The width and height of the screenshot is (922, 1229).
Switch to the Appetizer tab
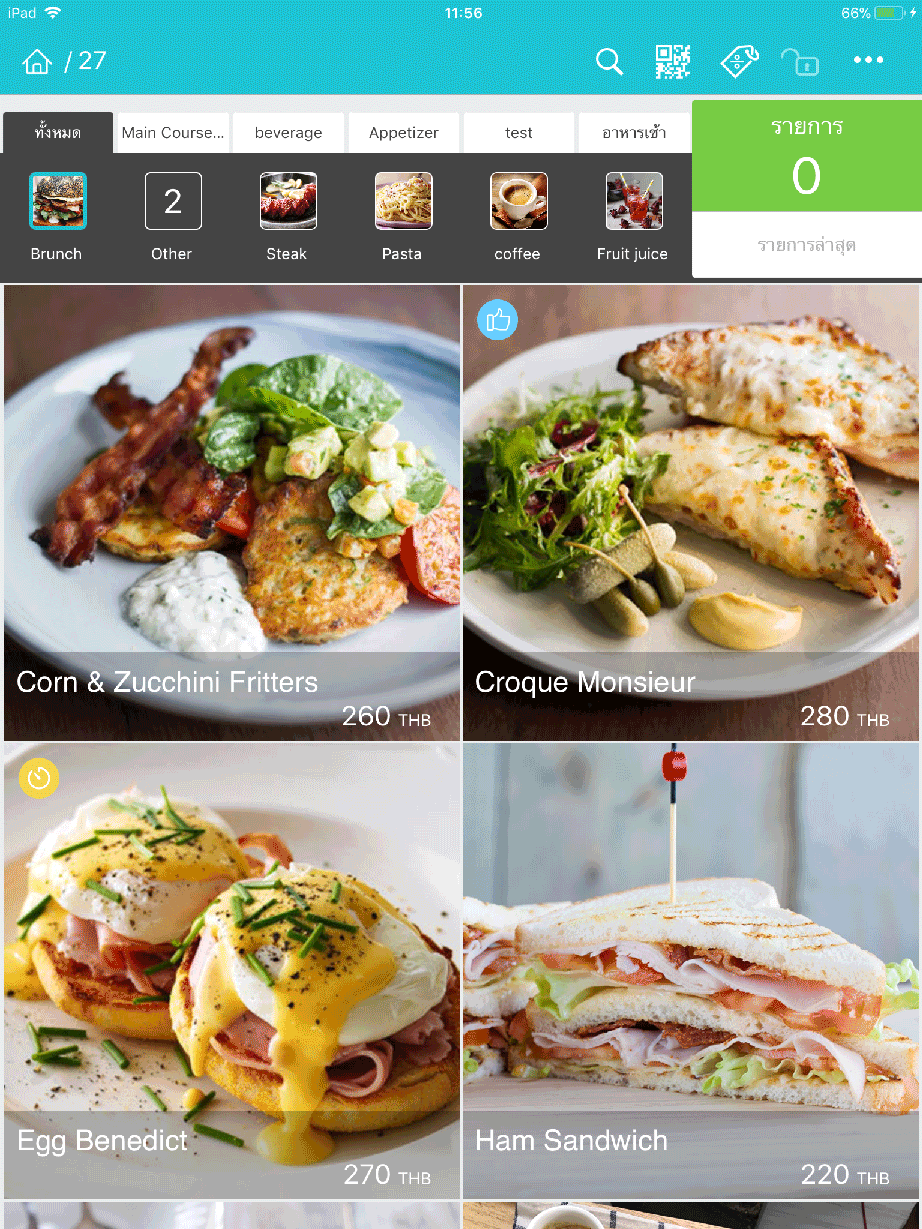click(404, 133)
